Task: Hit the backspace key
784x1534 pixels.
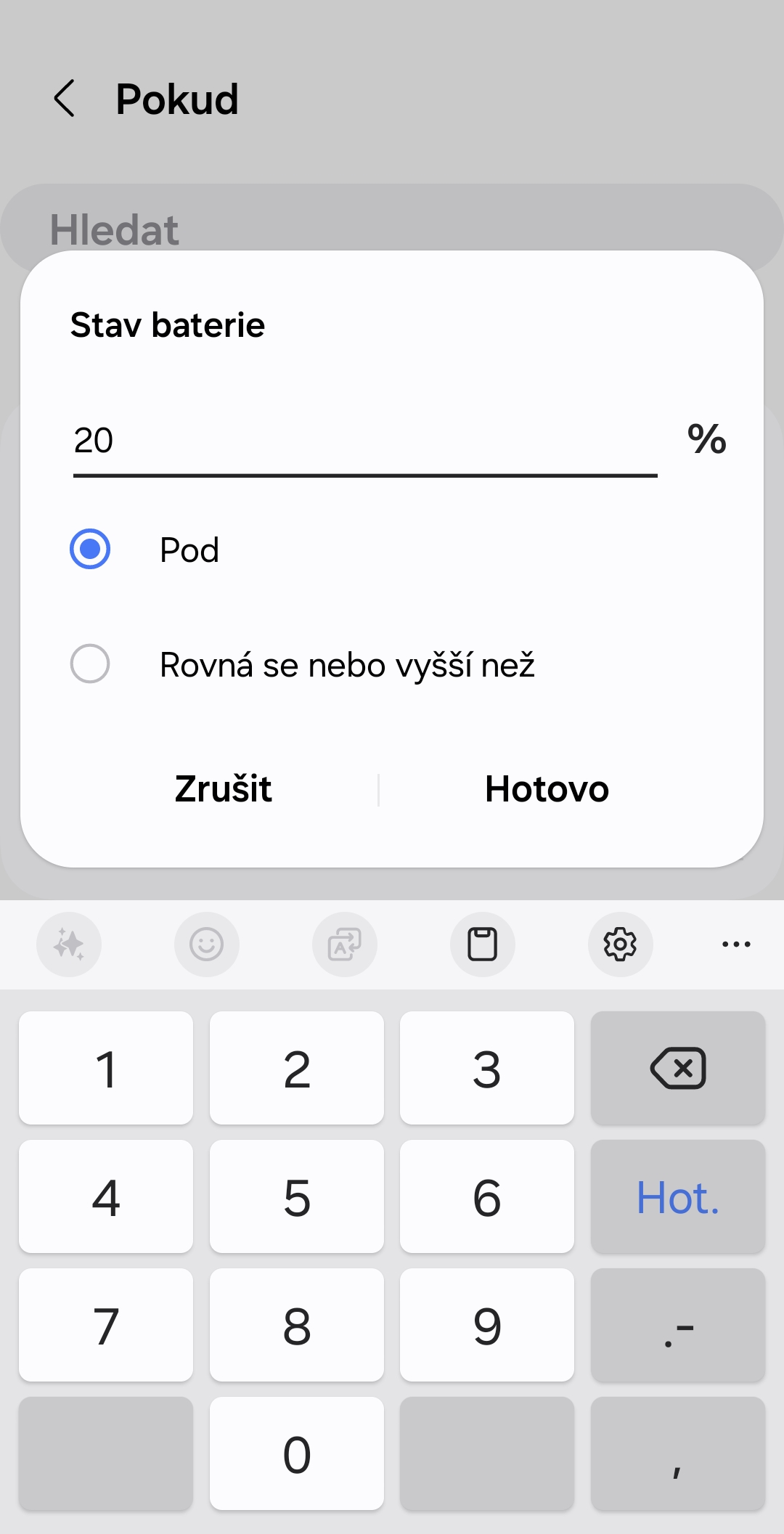Action: click(678, 1068)
